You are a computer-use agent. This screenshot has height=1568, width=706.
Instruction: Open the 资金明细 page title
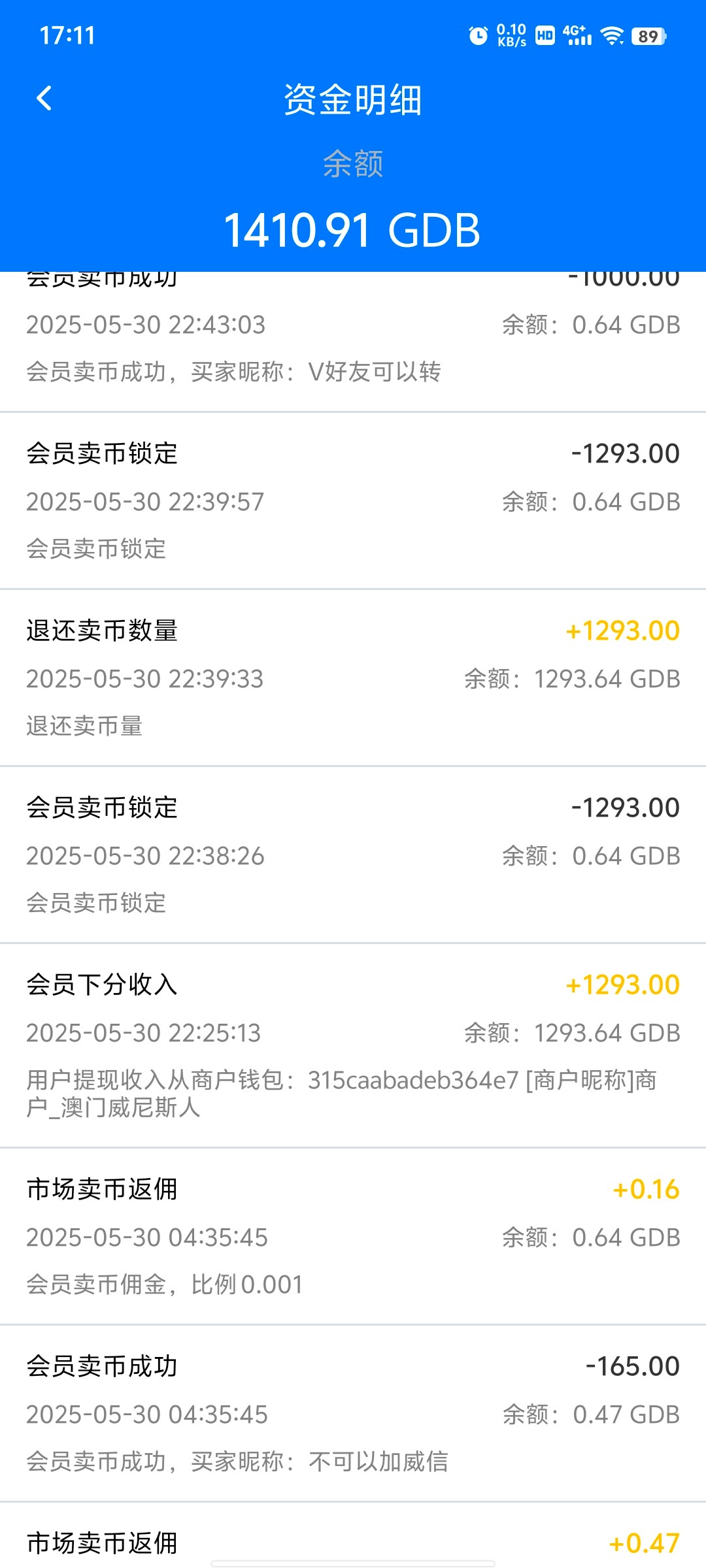(353, 99)
